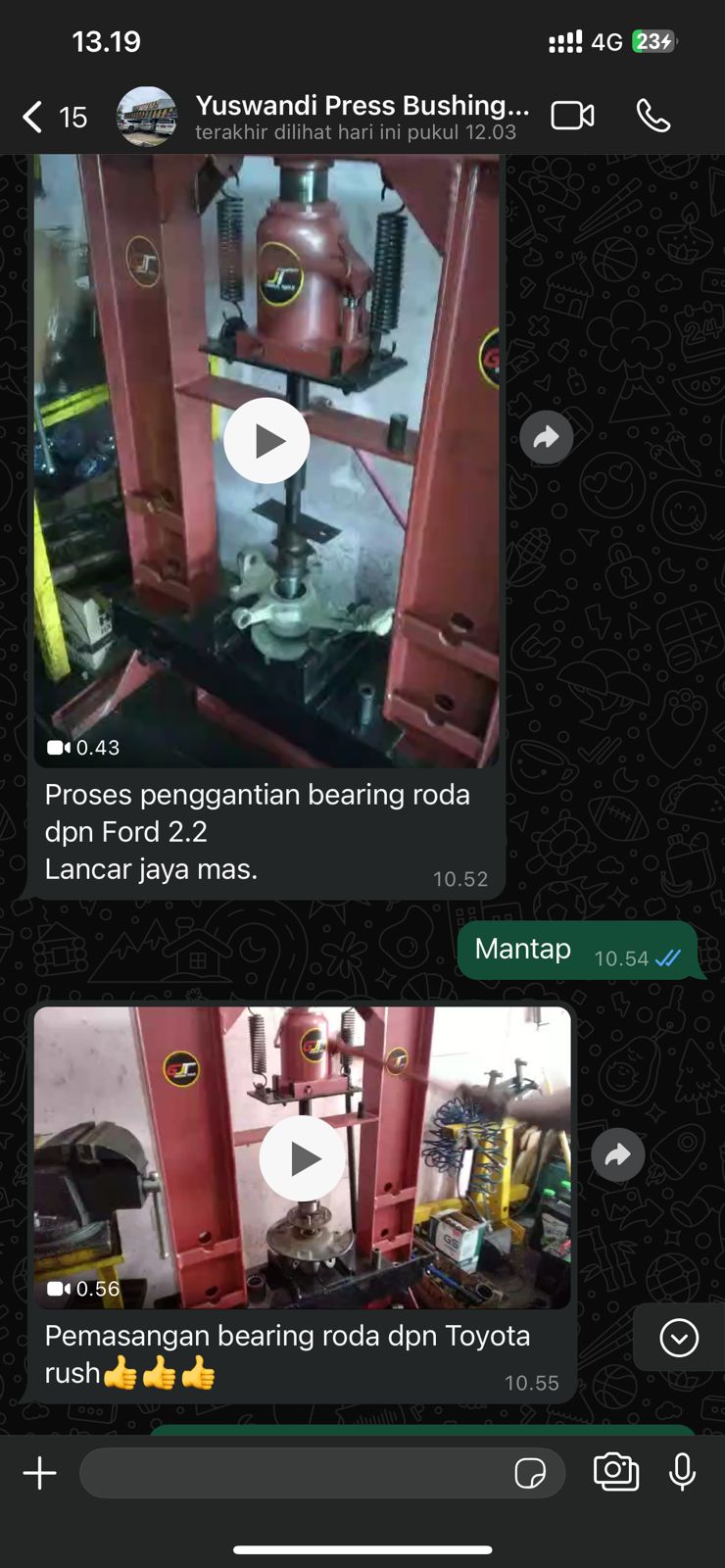This screenshot has width=725, height=1568.
Task: Play the Toyota Rush bearing video
Action: point(302,1158)
